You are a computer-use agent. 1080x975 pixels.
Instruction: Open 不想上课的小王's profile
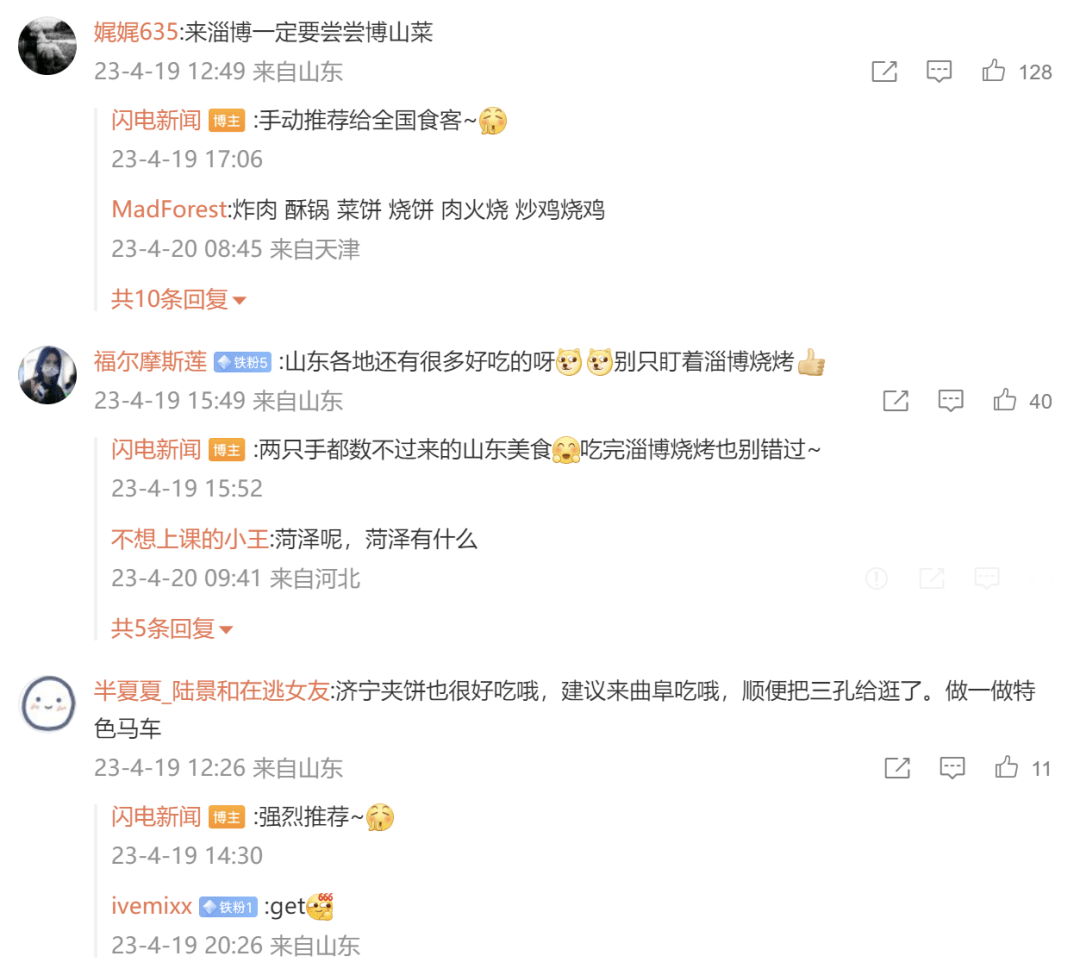(190, 539)
